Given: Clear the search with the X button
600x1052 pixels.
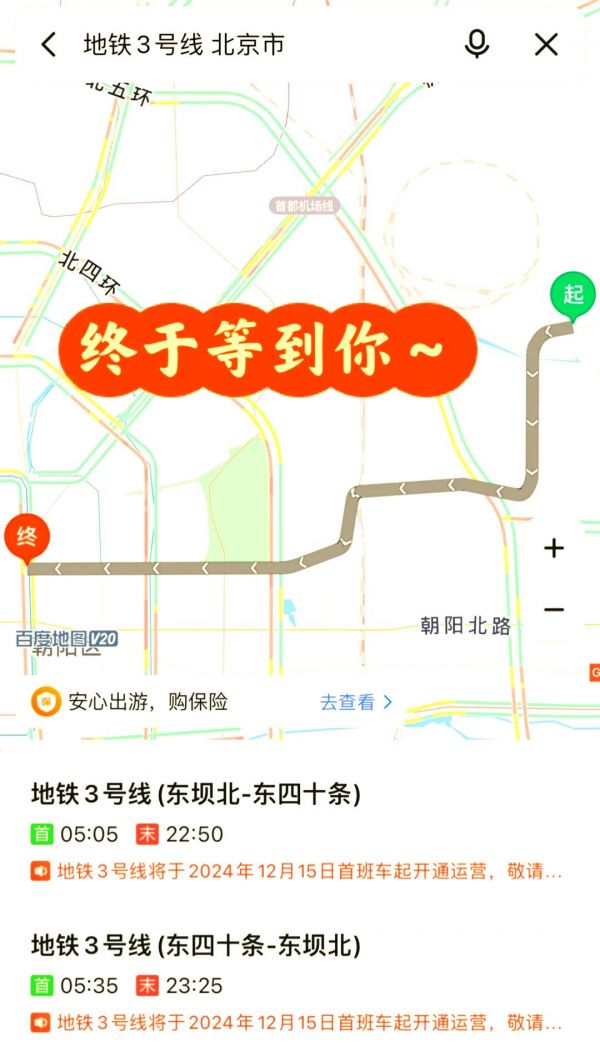Looking at the screenshot, I should click(x=546, y=45).
